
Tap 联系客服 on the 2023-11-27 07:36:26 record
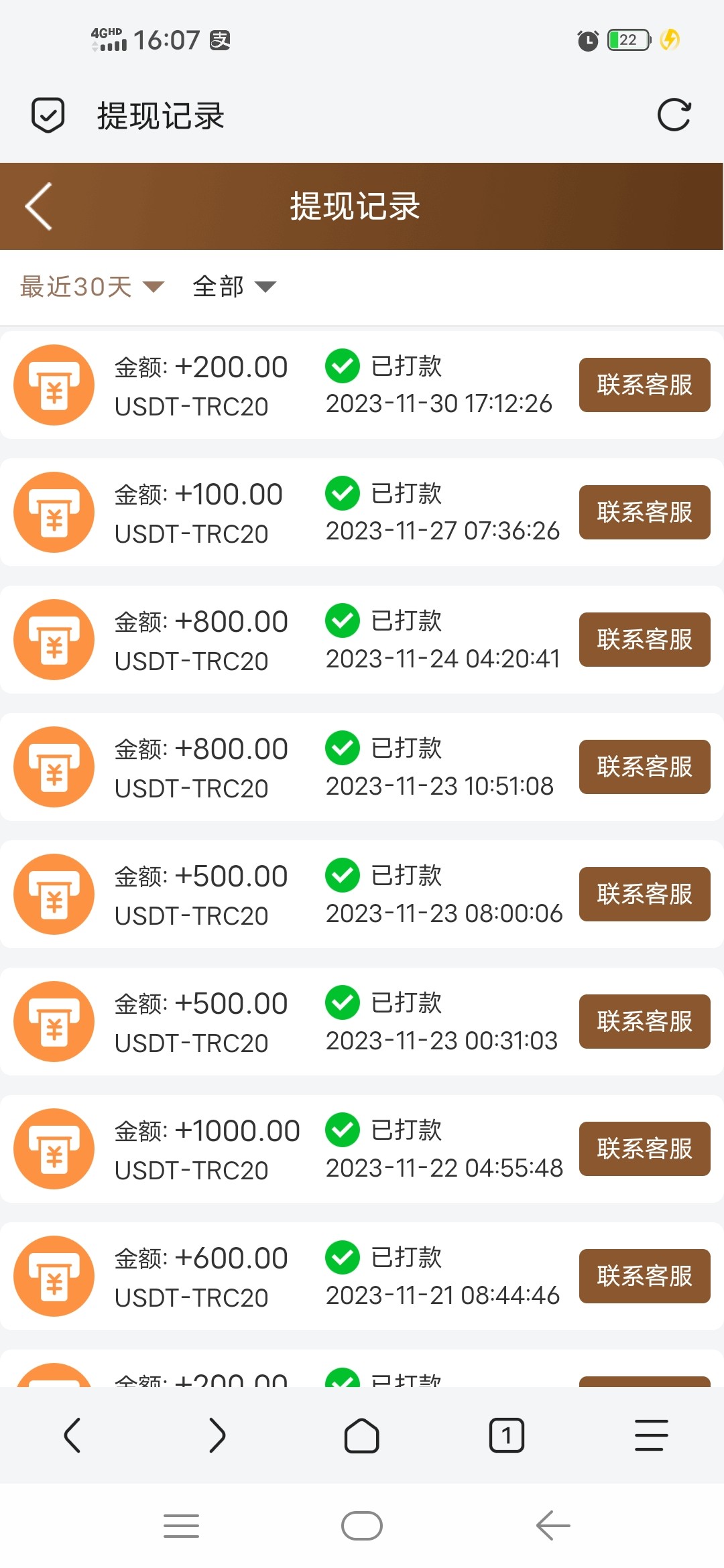pos(644,512)
